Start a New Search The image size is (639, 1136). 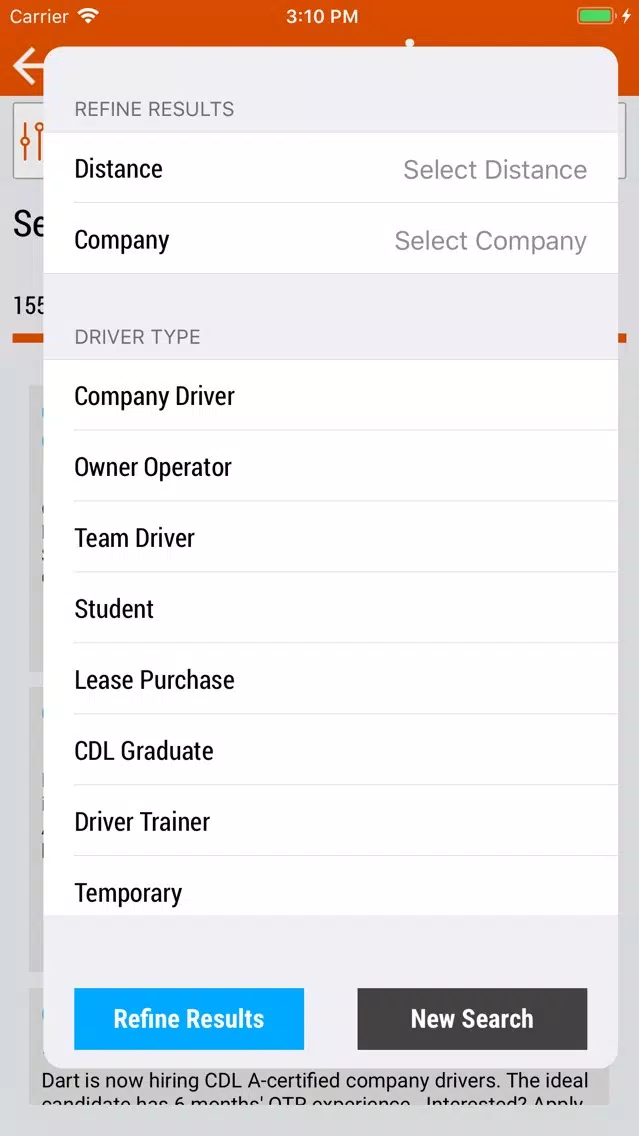point(472,1019)
